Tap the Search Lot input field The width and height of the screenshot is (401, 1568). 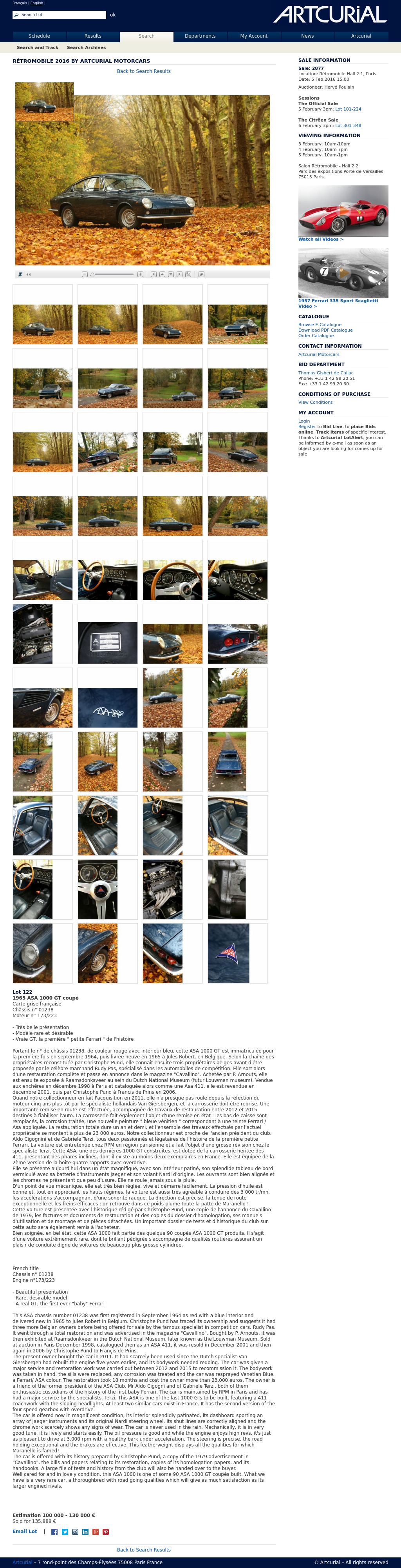(x=59, y=15)
